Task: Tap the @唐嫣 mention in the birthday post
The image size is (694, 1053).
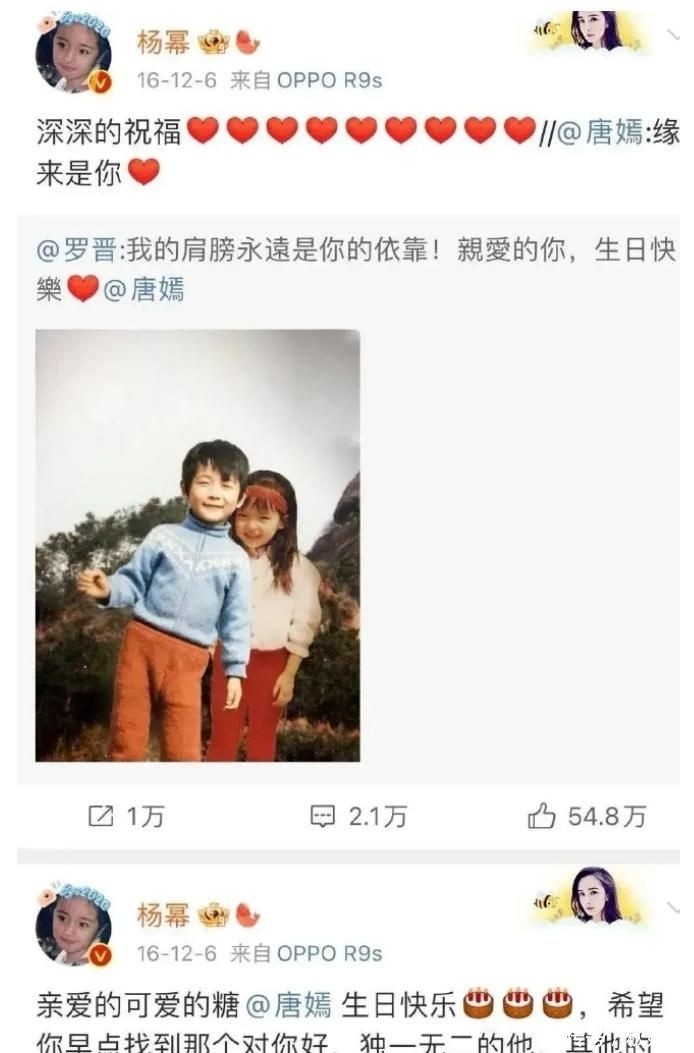Action: pos(289,1005)
